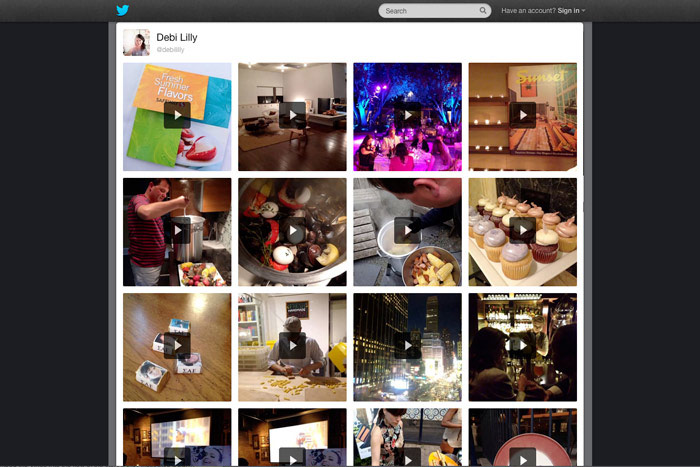Open the Twitter home bird icon
The height and width of the screenshot is (467, 700).
(122, 11)
